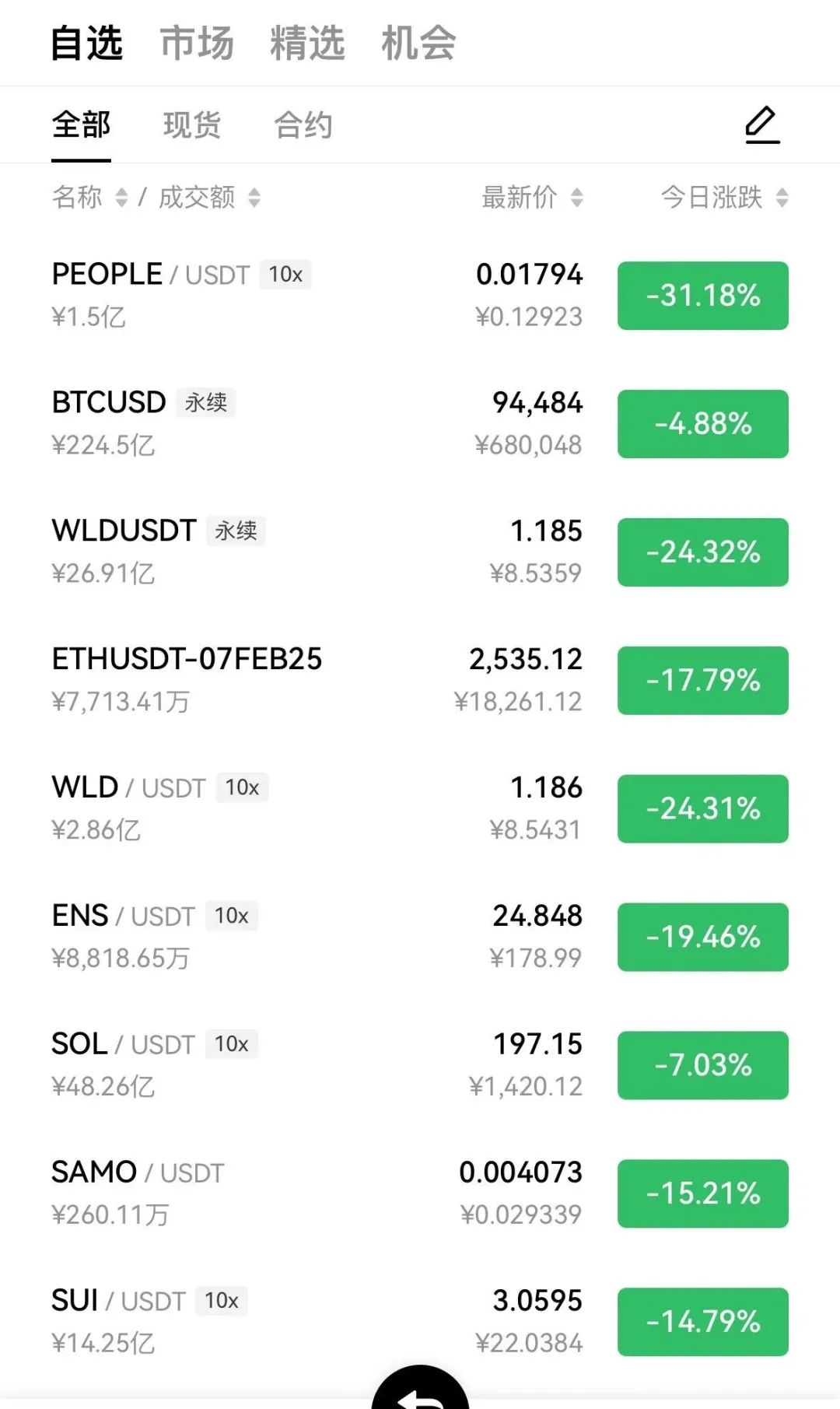Tap the -31.18% change badge for PEOPLE
The image size is (840, 1409).
click(703, 296)
